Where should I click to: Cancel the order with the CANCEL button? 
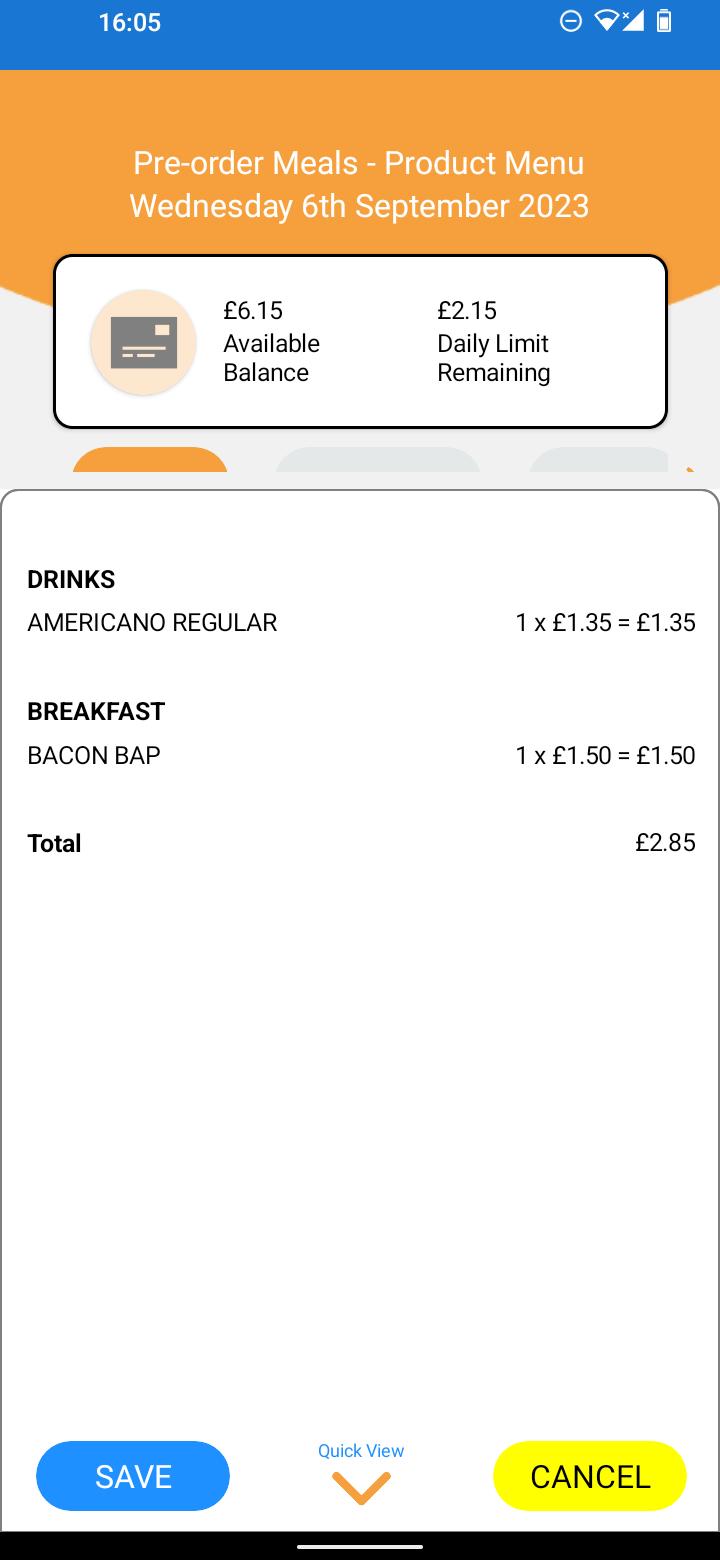[590, 1476]
